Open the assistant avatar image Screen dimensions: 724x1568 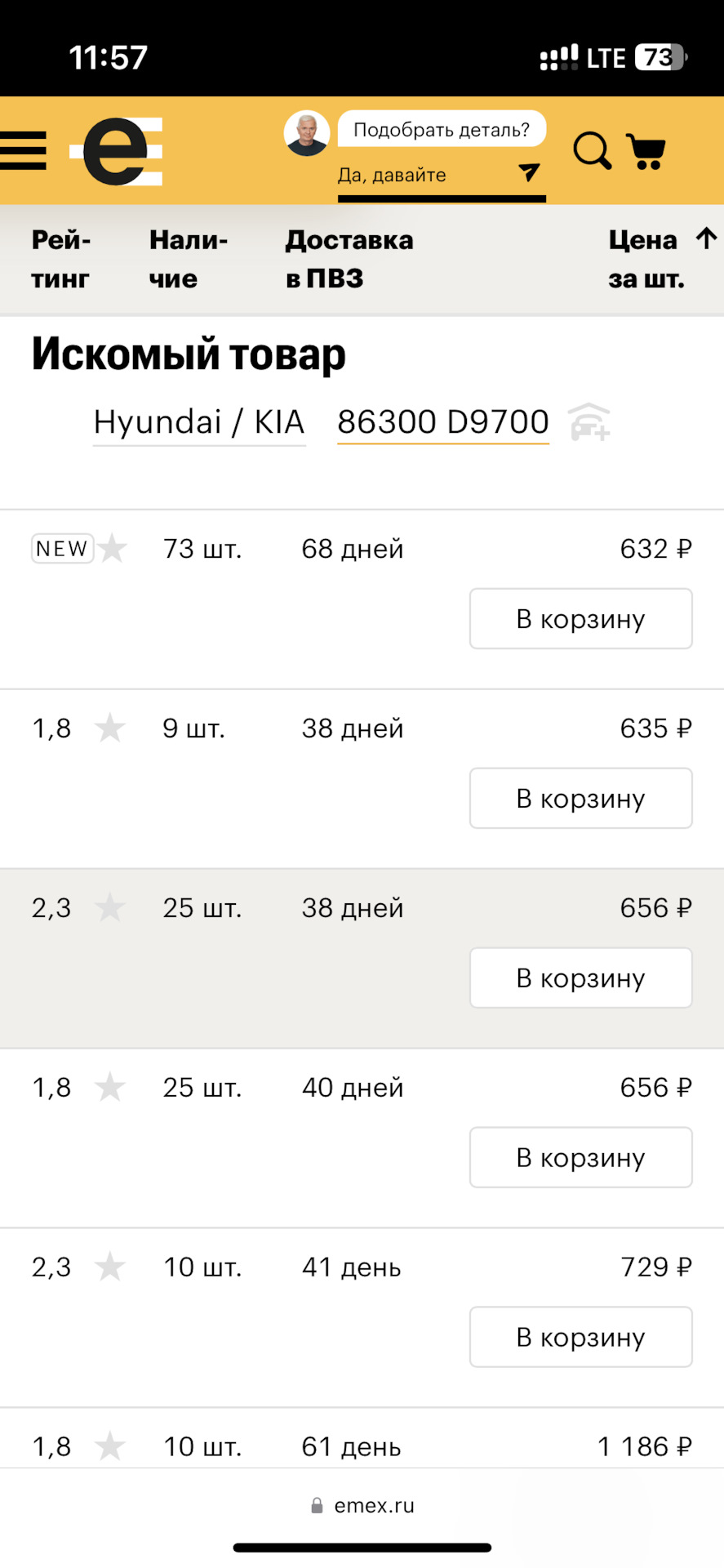(x=307, y=133)
